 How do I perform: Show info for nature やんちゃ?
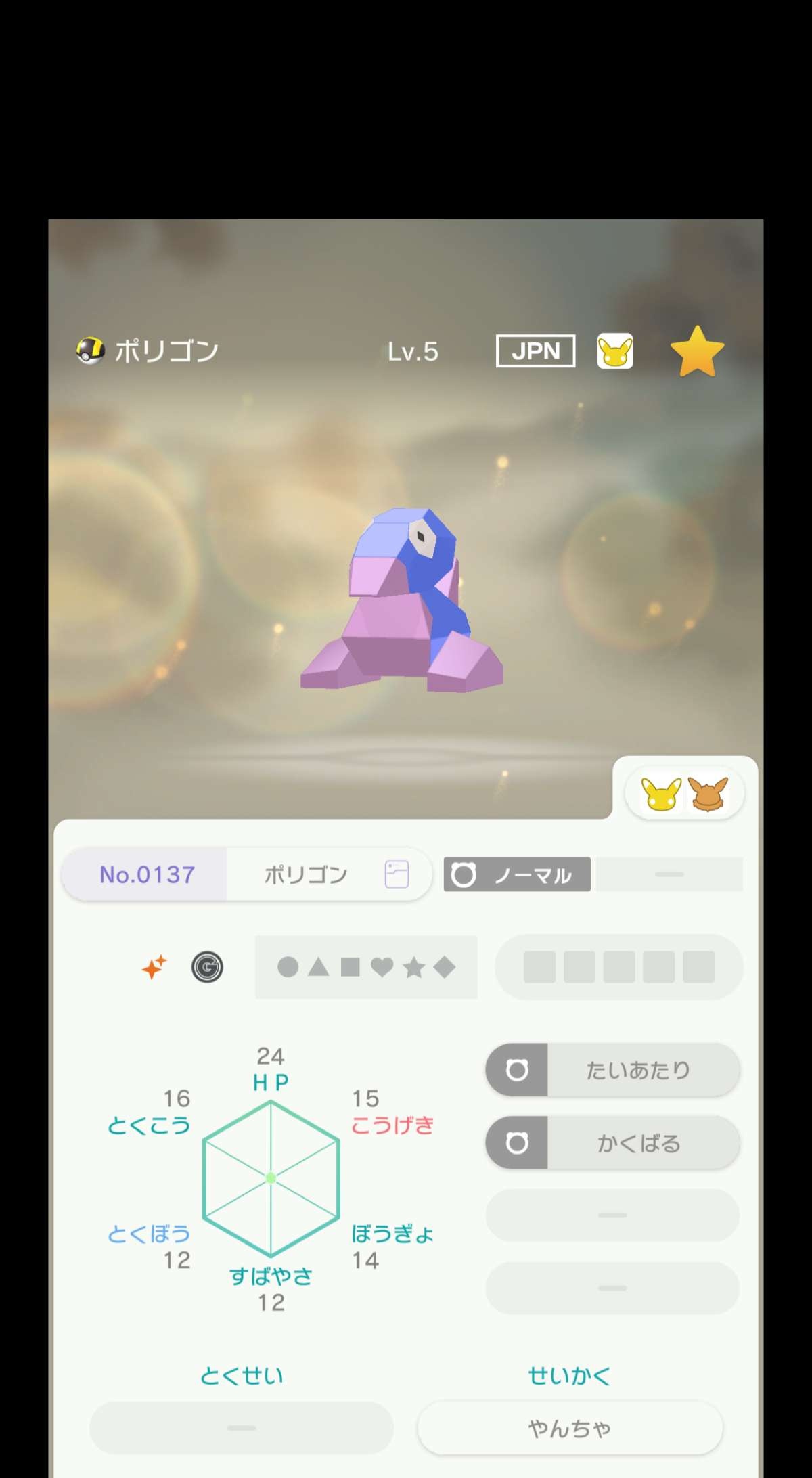(570, 1428)
